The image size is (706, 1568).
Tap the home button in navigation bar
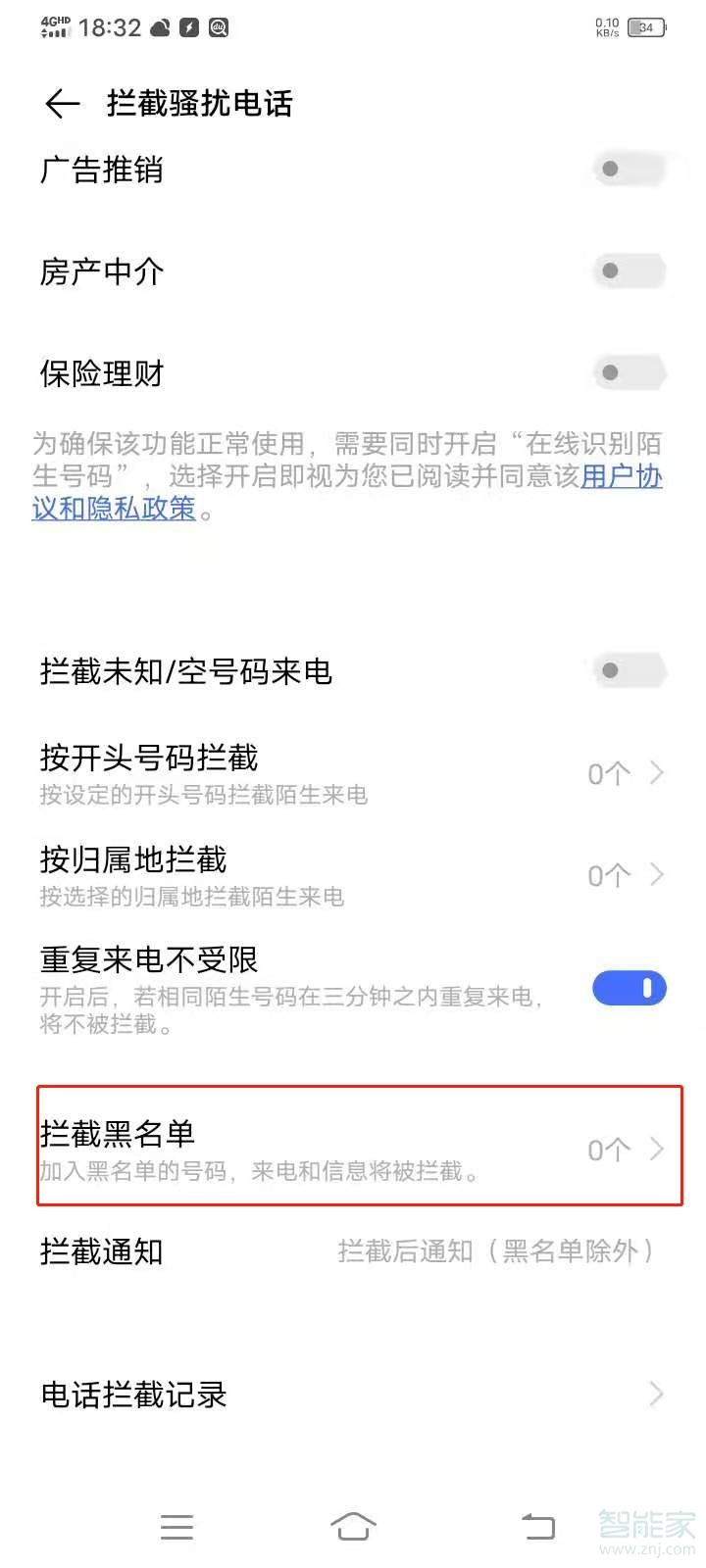(354, 1526)
